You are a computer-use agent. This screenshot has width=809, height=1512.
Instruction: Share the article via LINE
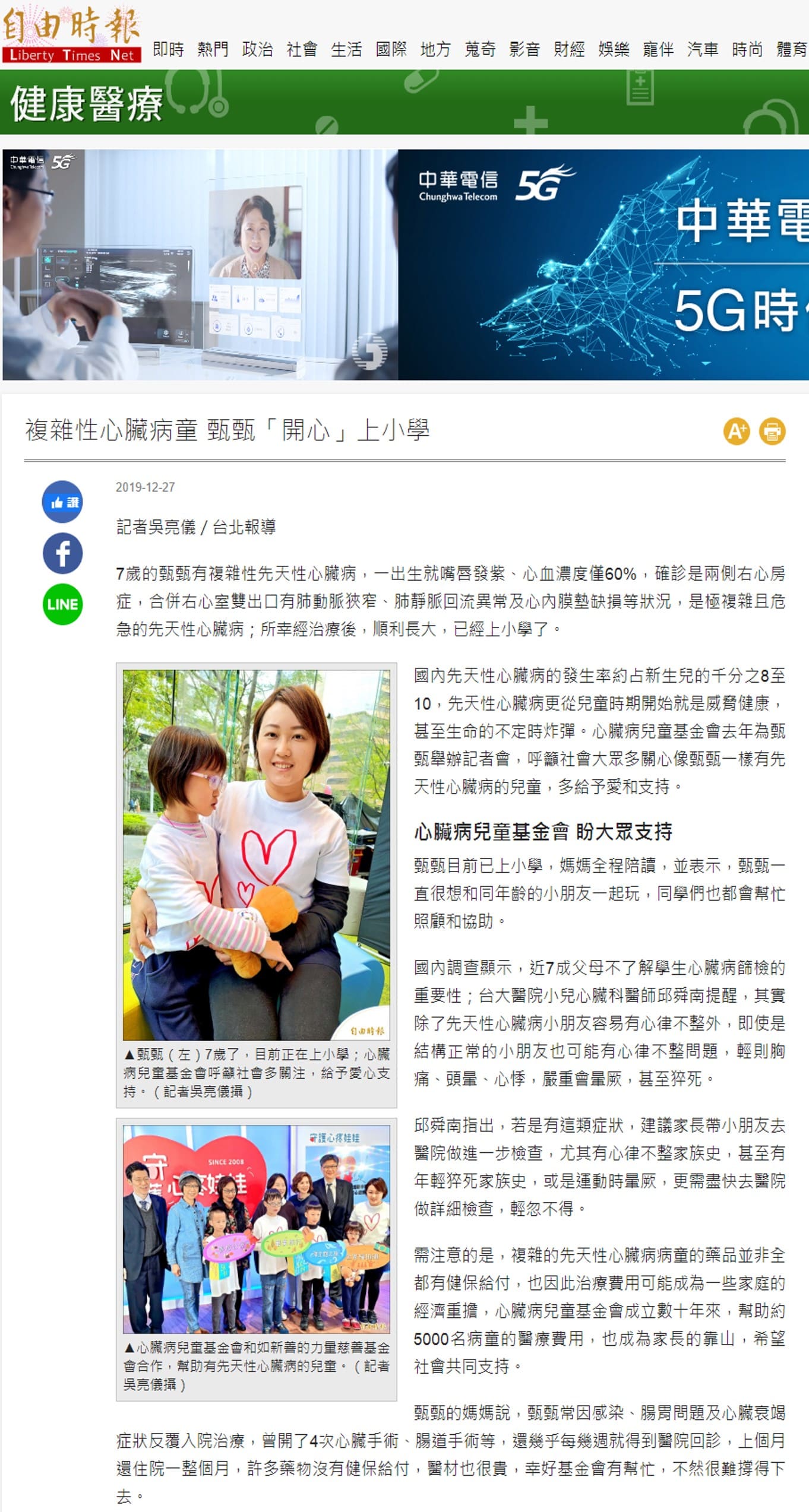point(62,604)
